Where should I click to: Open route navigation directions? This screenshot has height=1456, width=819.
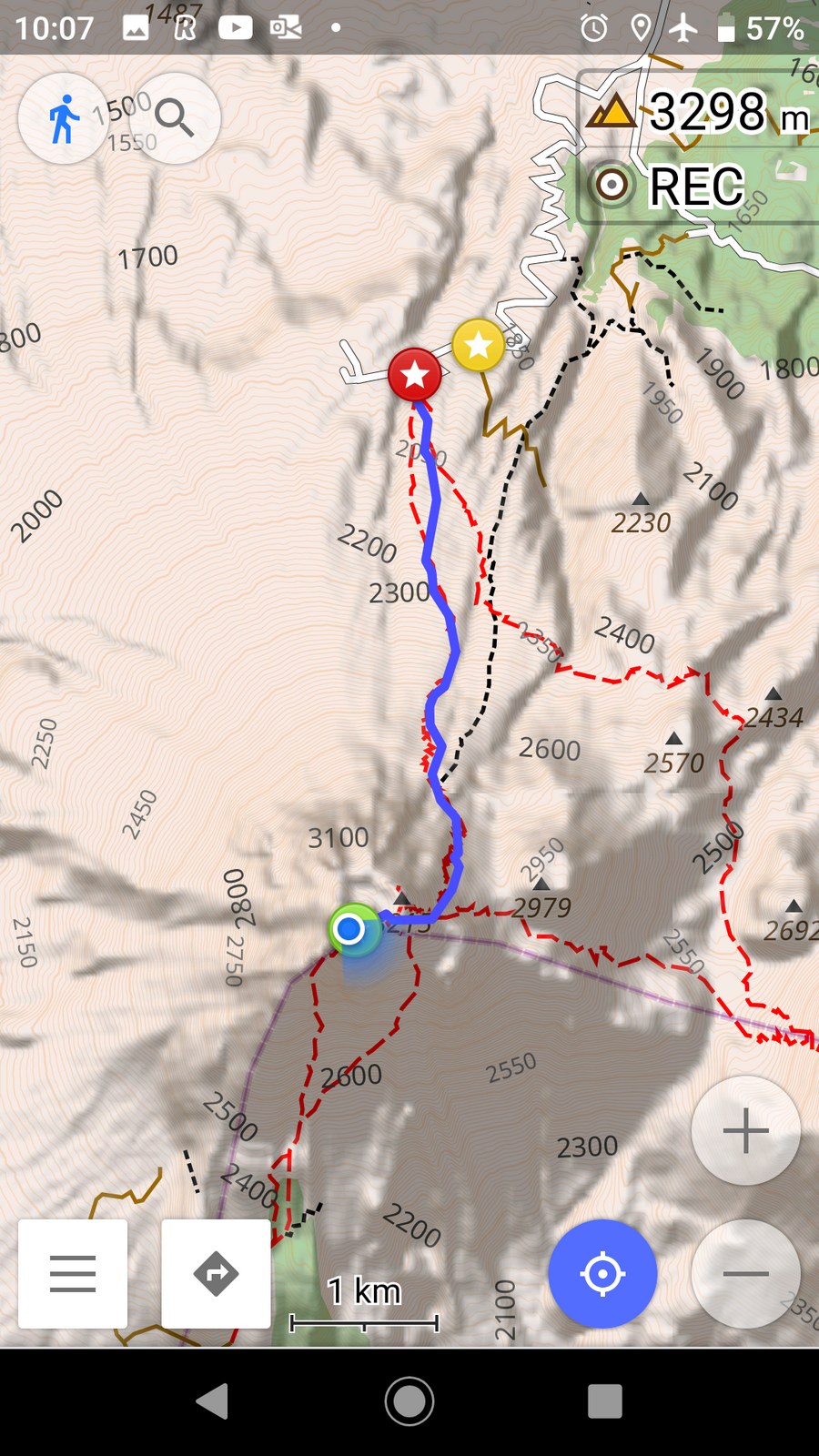coord(216,1274)
